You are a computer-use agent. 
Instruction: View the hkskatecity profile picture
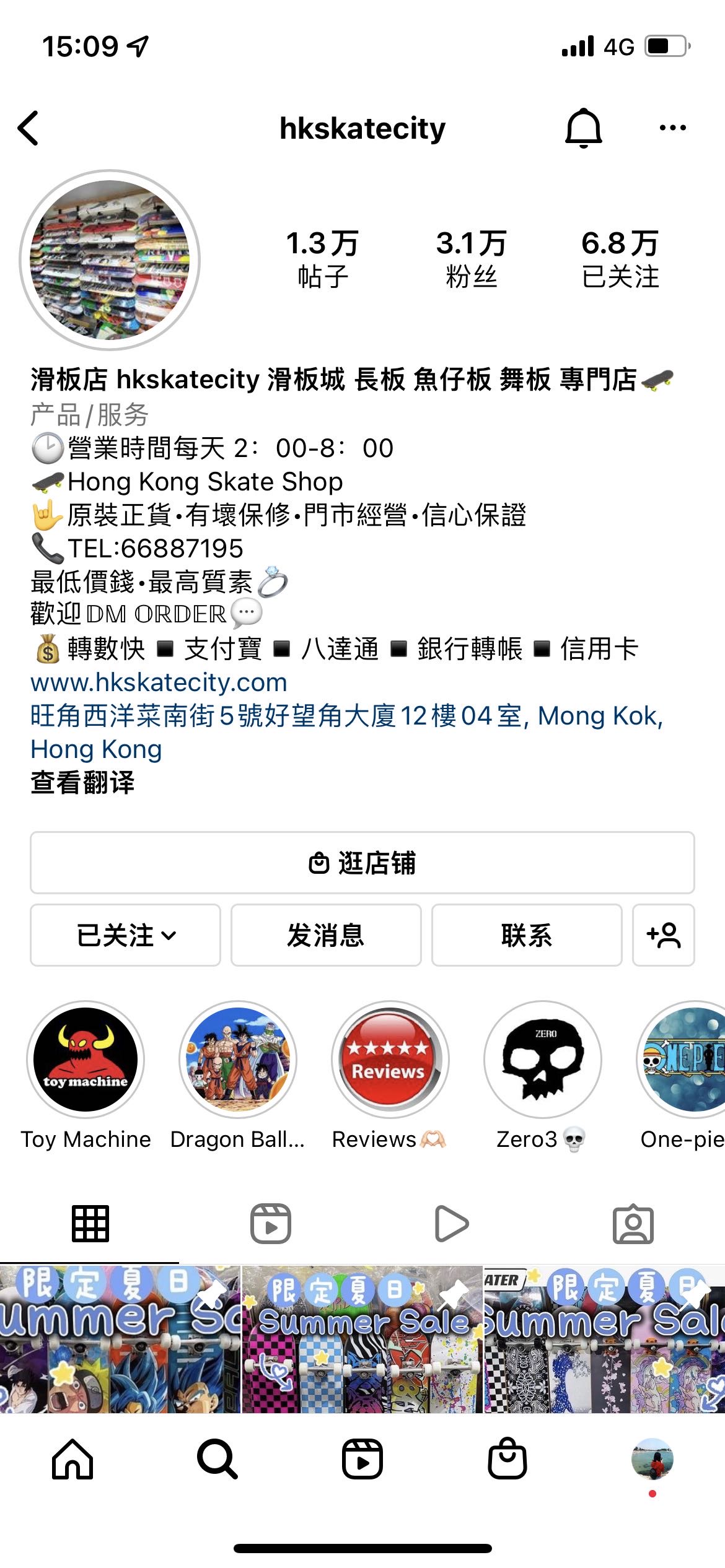pyautogui.click(x=110, y=260)
